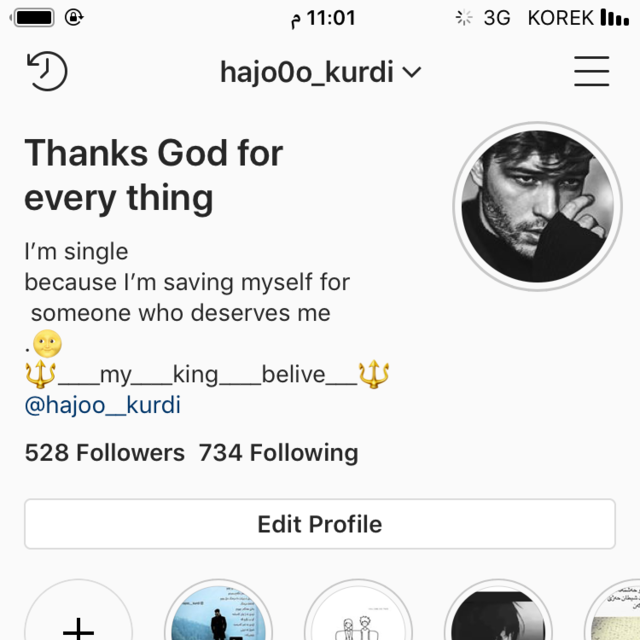Open the hajo0o_kurdi account switcher dropdown
This screenshot has width=640, height=640.
pos(320,72)
